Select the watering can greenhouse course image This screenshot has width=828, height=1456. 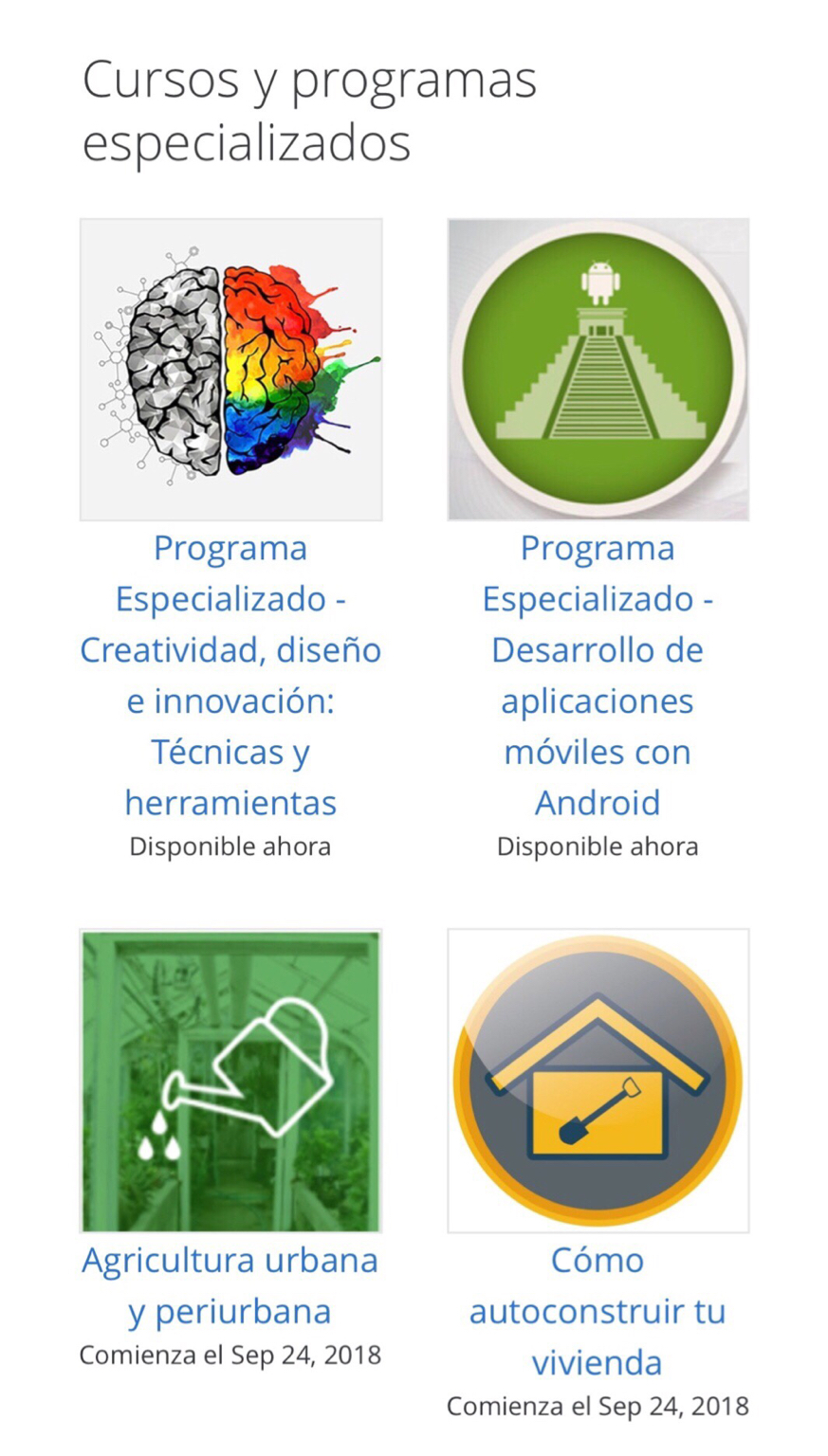(x=230, y=1081)
